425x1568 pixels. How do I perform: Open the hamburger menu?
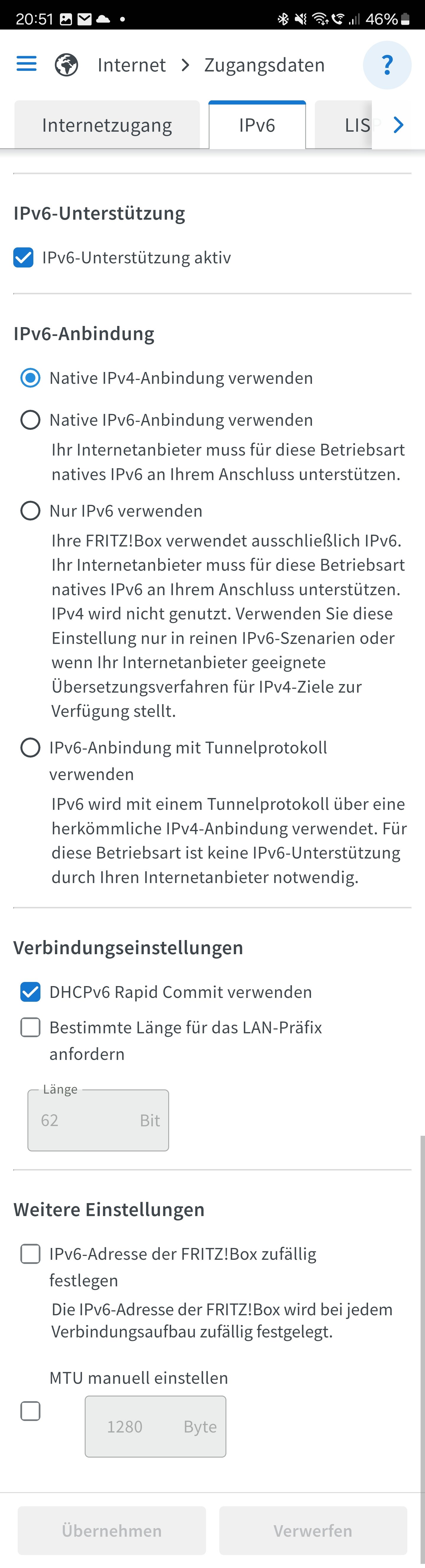(26, 64)
